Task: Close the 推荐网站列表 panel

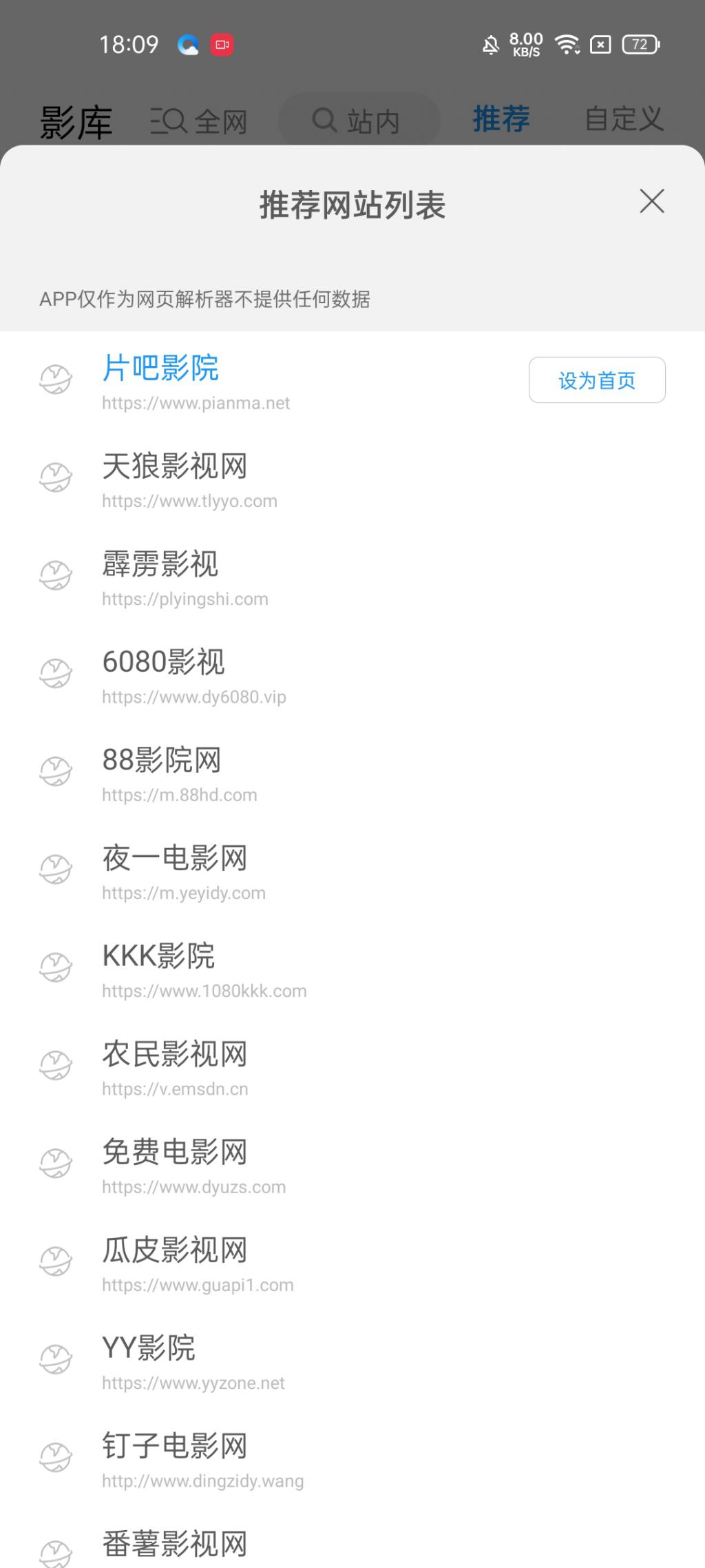Action: (x=651, y=201)
